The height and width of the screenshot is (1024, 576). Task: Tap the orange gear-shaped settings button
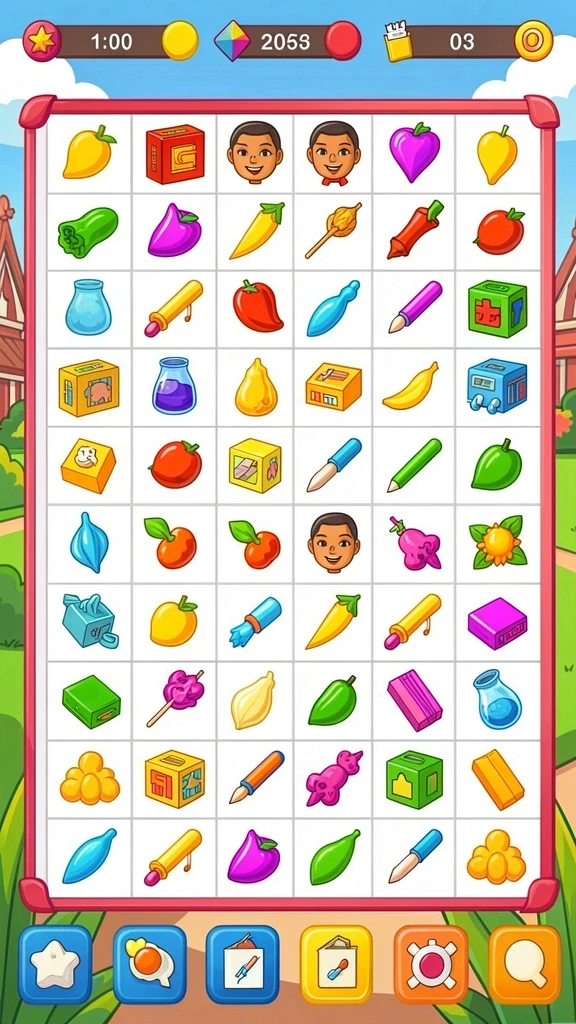(x=430, y=964)
